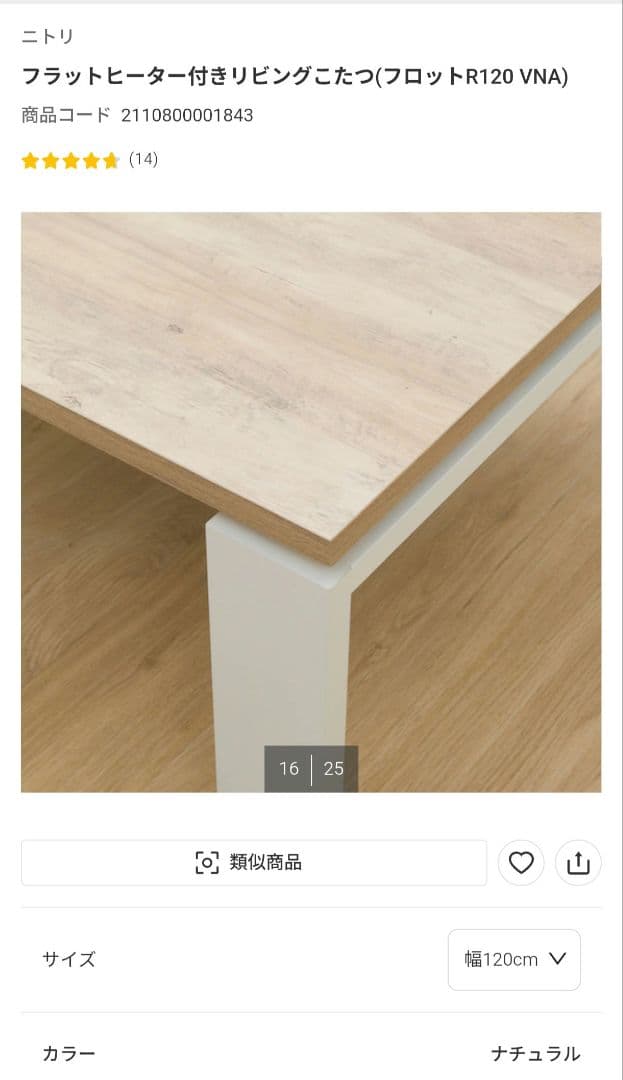Open the star rating reviews (14)
This screenshot has width=623, height=1080.
pos(90,160)
